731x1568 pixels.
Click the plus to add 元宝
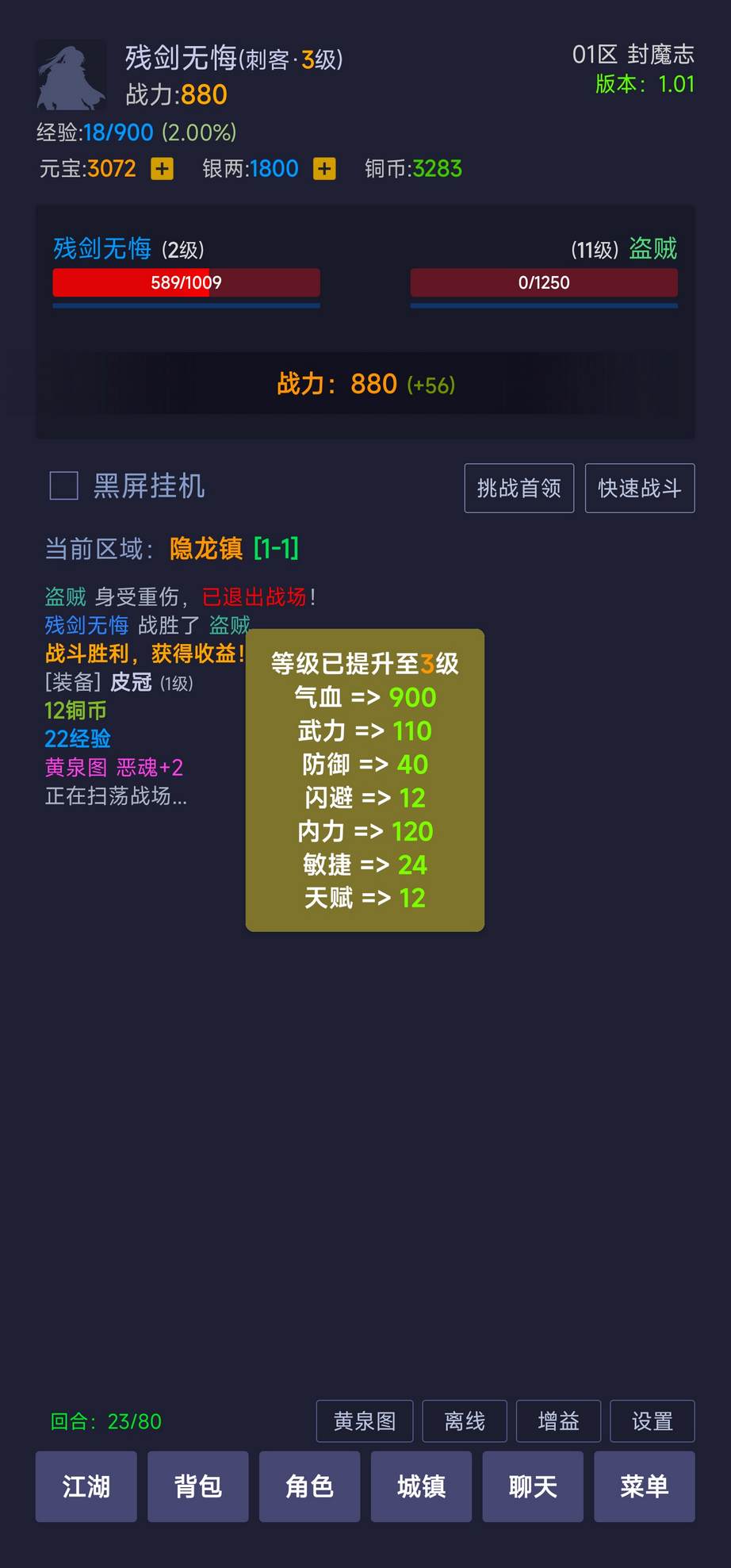(x=161, y=168)
